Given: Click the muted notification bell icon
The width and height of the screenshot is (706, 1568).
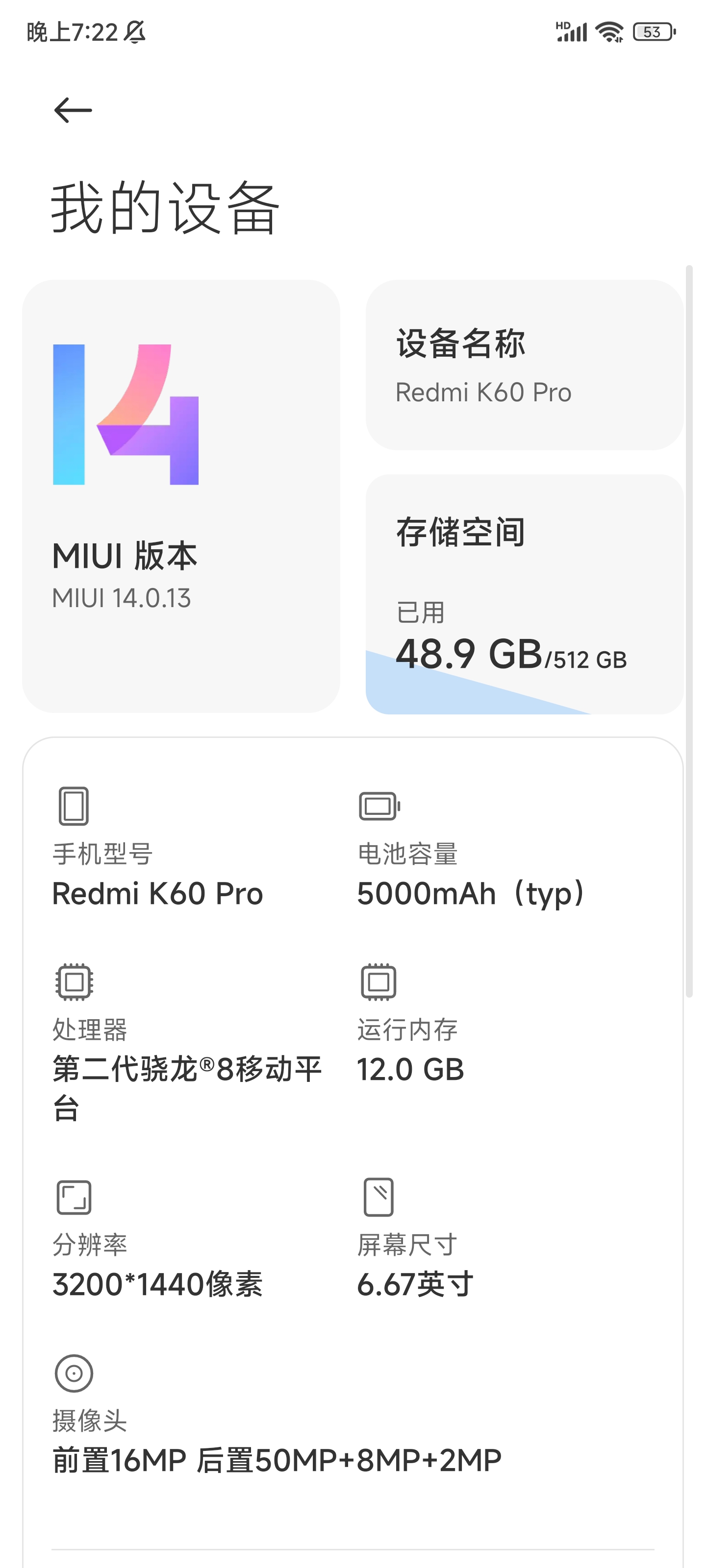Looking at the screenshot, I should 133,32.
